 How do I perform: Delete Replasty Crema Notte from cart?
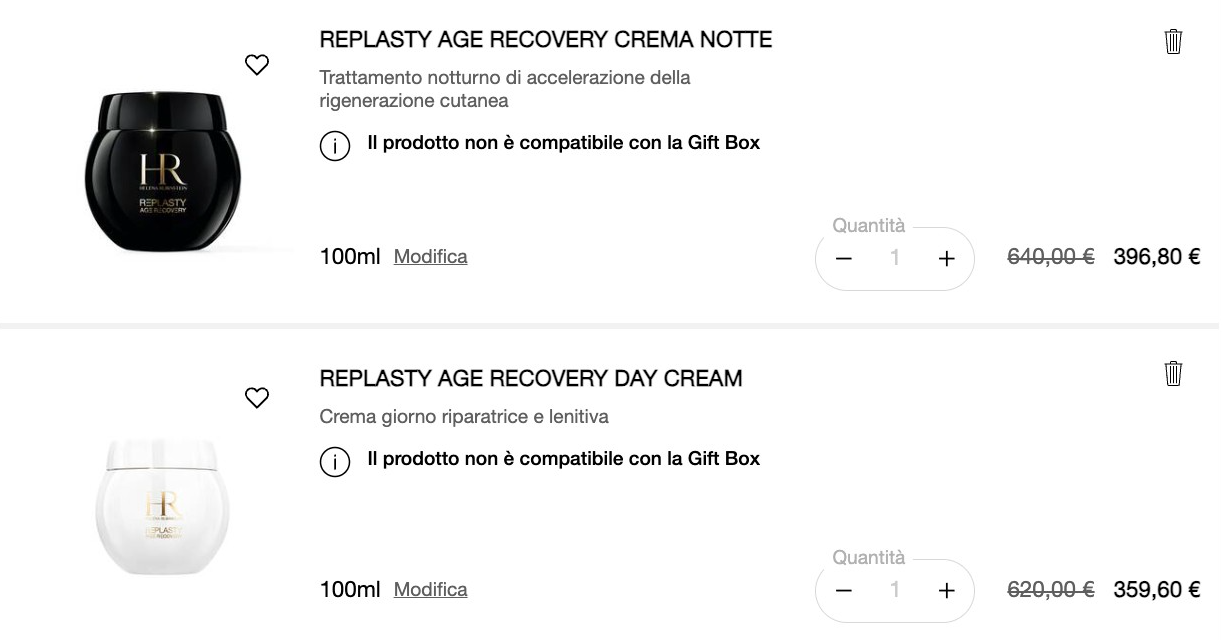click(x=1173, y=41)
